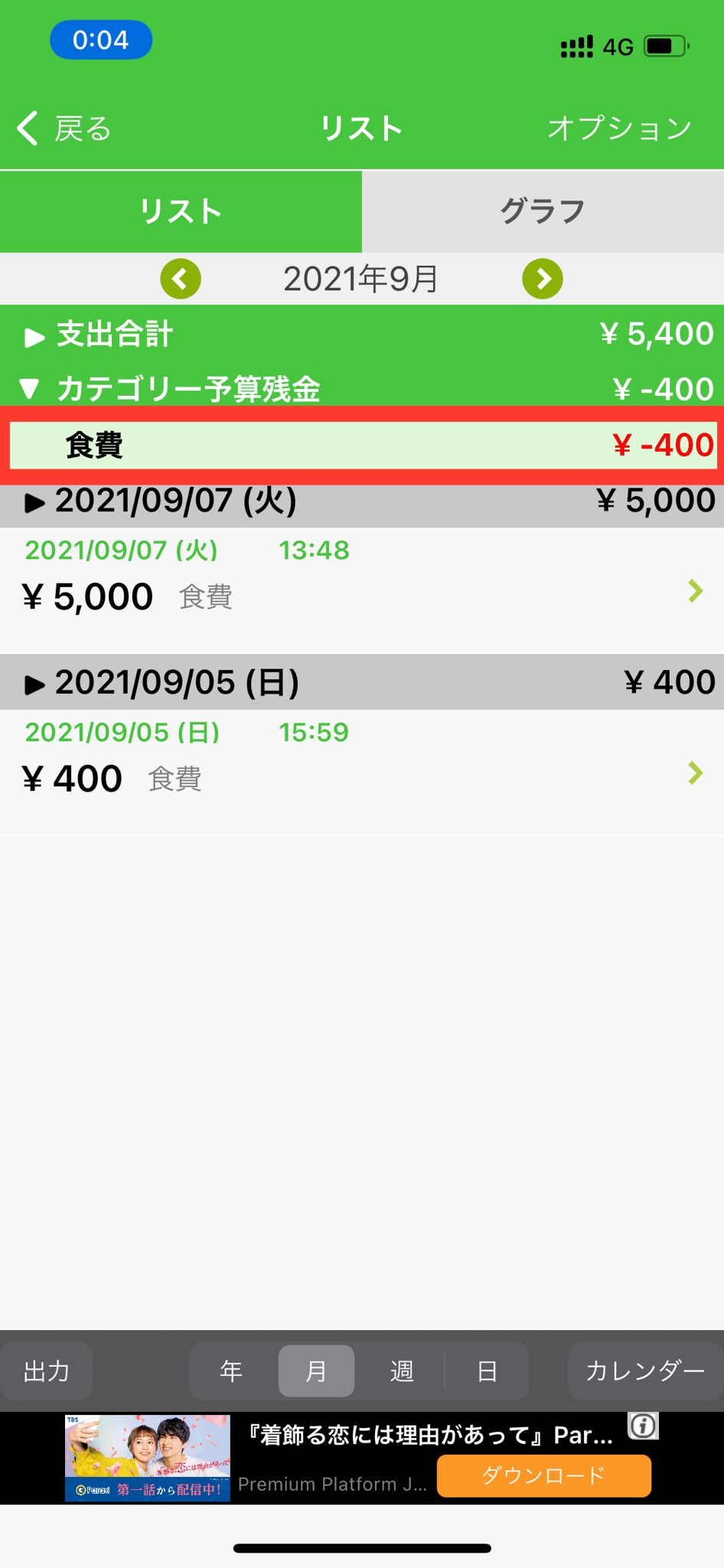Open the 食費 budget row
The image size is (724, 1568).
coord(362,446)
